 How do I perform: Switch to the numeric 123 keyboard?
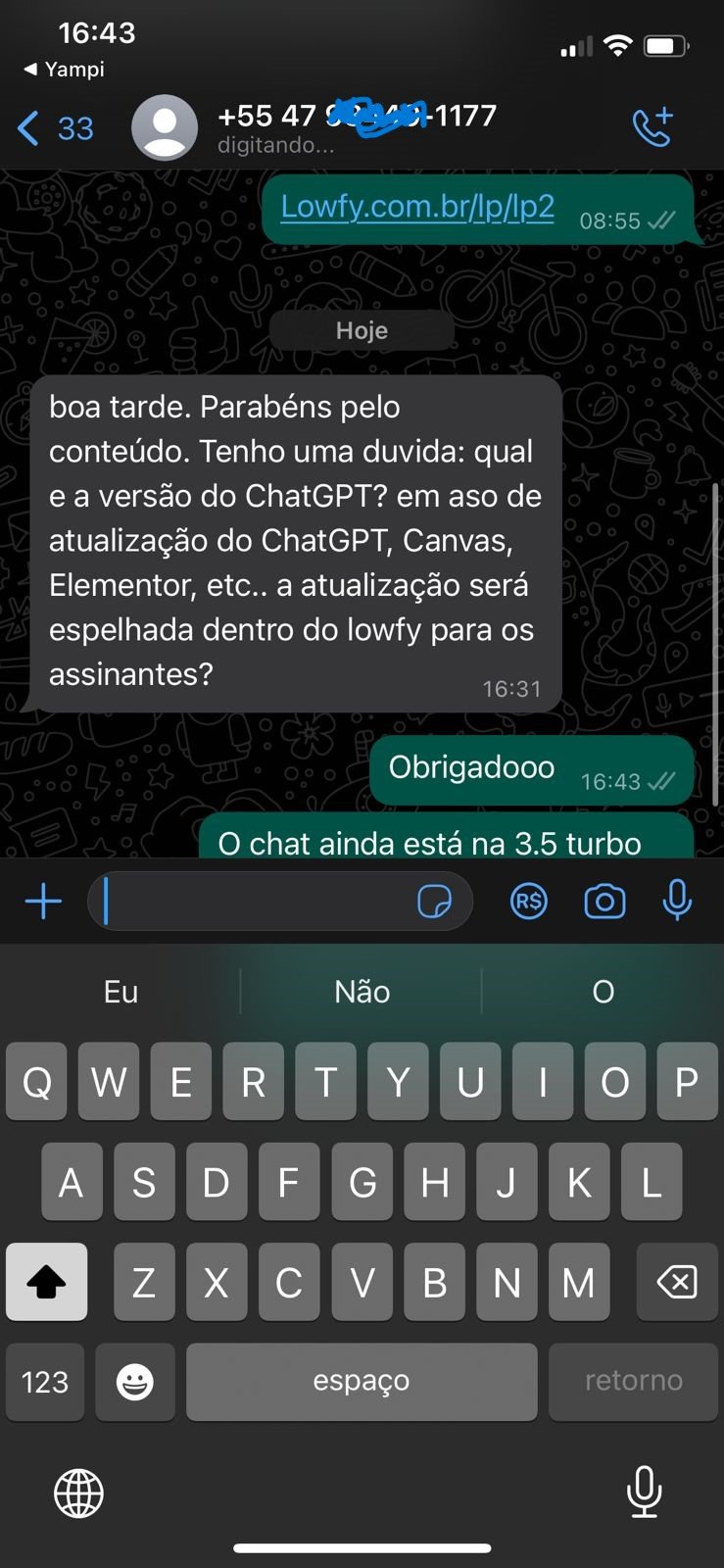tap(44, 1382)
